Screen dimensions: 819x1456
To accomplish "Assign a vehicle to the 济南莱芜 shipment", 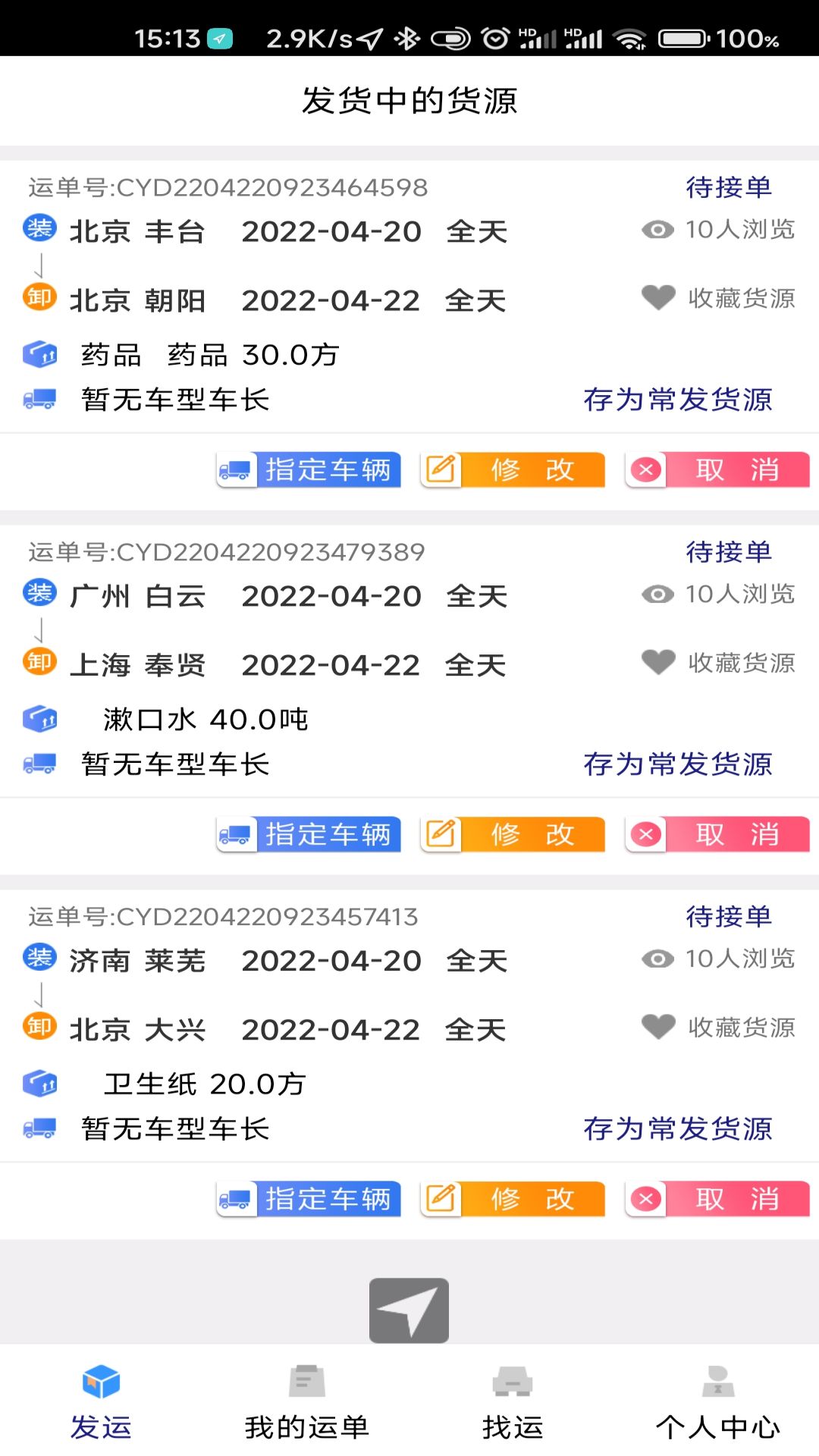I will [309, 1200].
